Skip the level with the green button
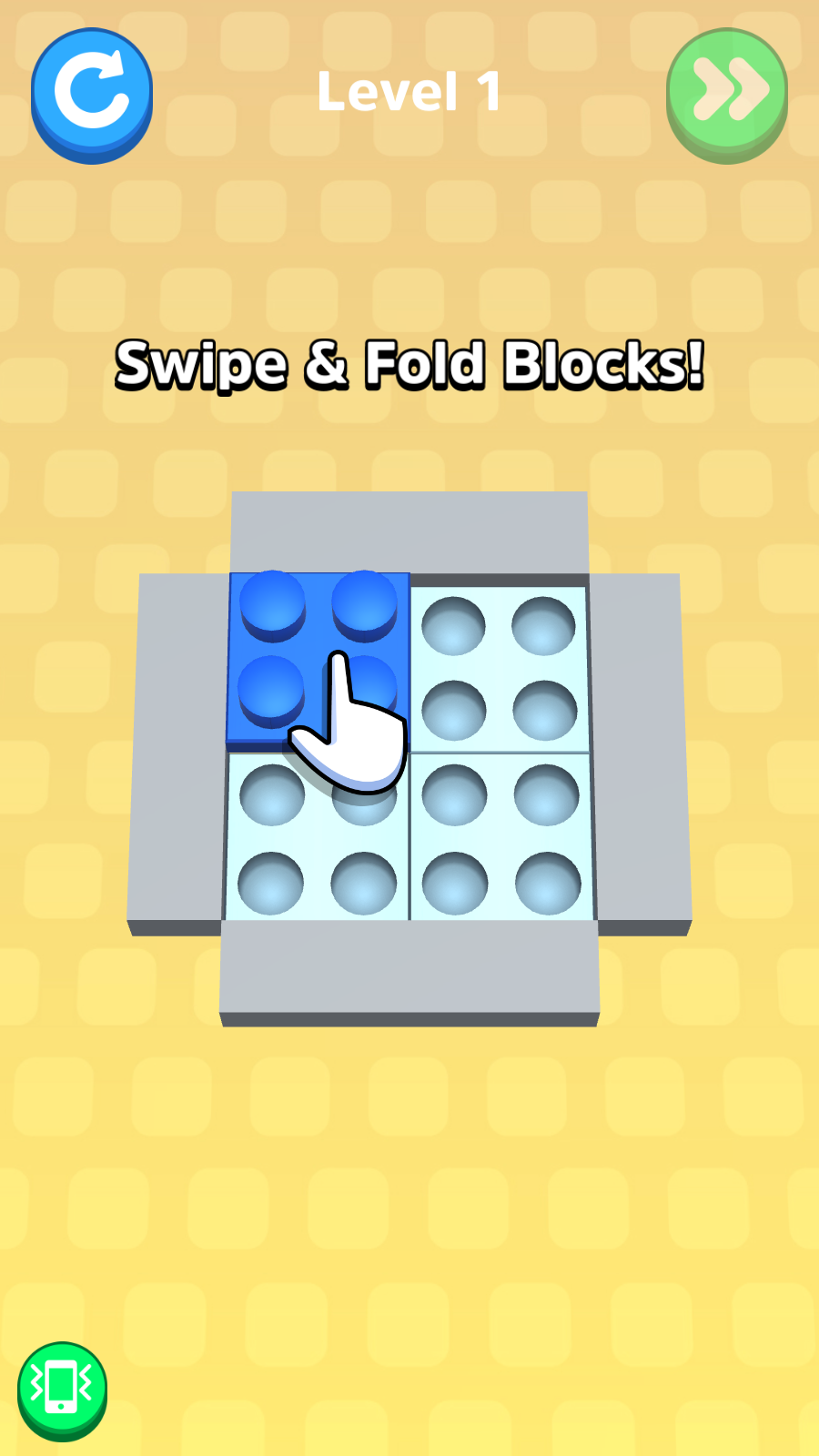Viewport: 819px width, 1456px height. pos(727,96)
